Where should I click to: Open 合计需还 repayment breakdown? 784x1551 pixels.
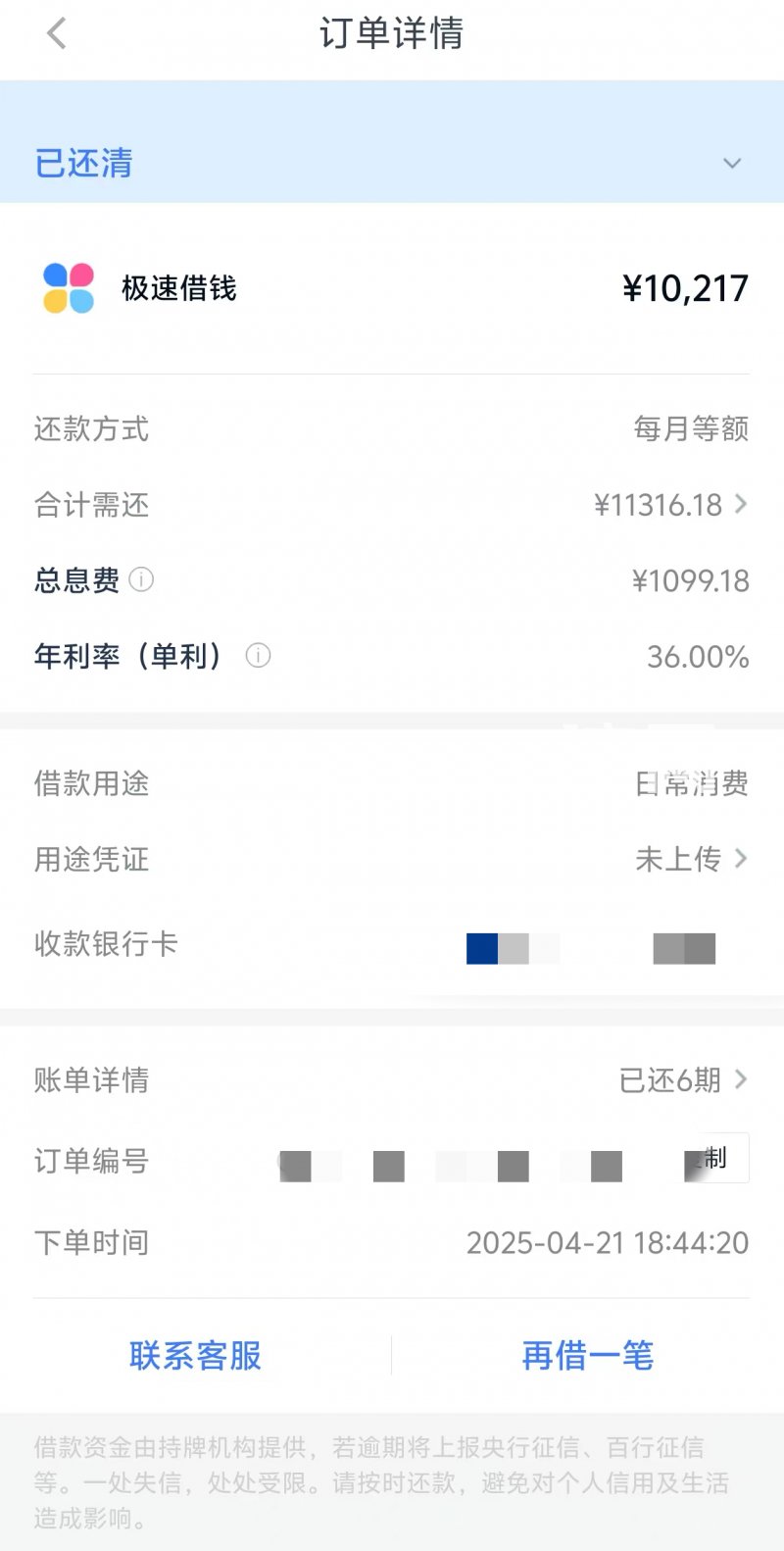[670, 505]
